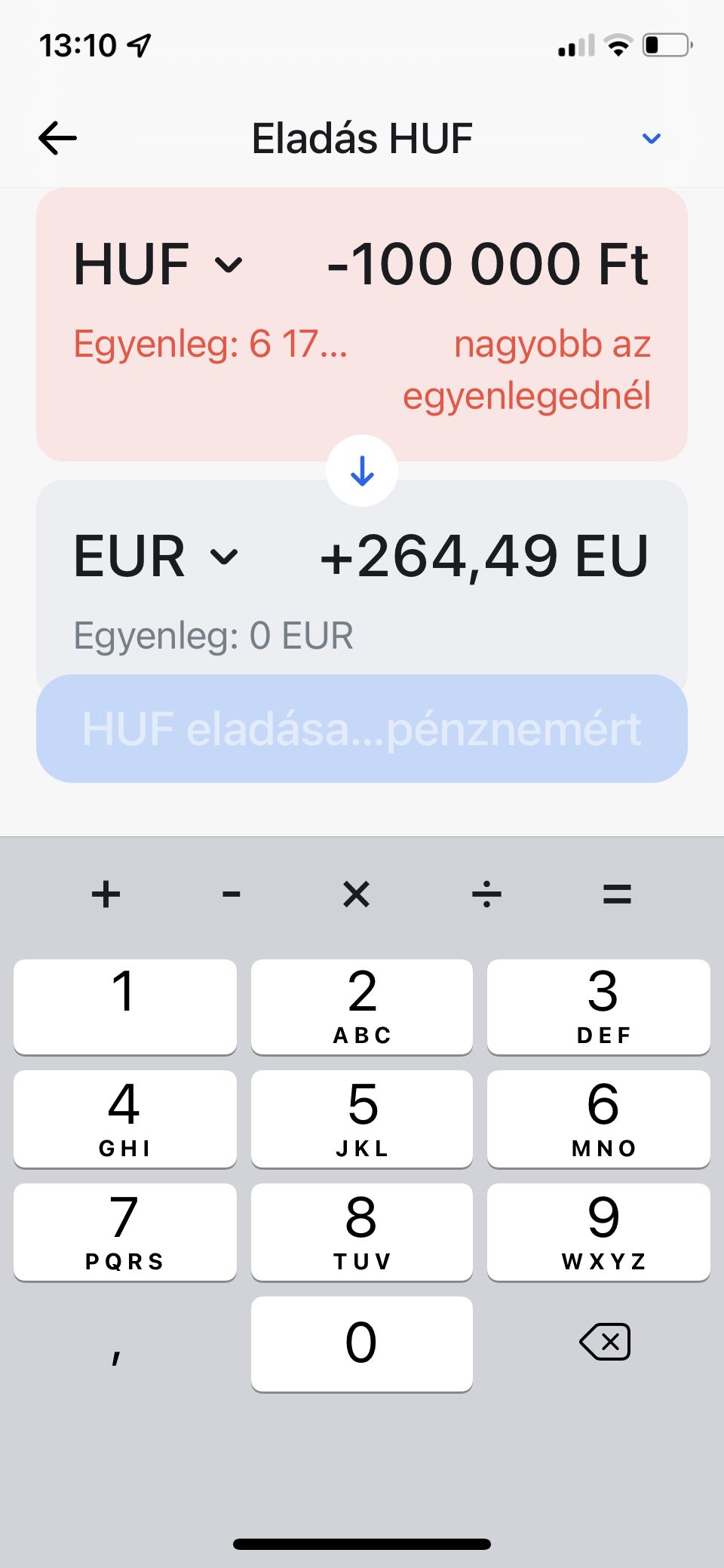The height and width of the screenshot is (1568, 724).
Task: Enter digit 9 on the keypad
Action: pyautogui.click(x=599, y=1232)
